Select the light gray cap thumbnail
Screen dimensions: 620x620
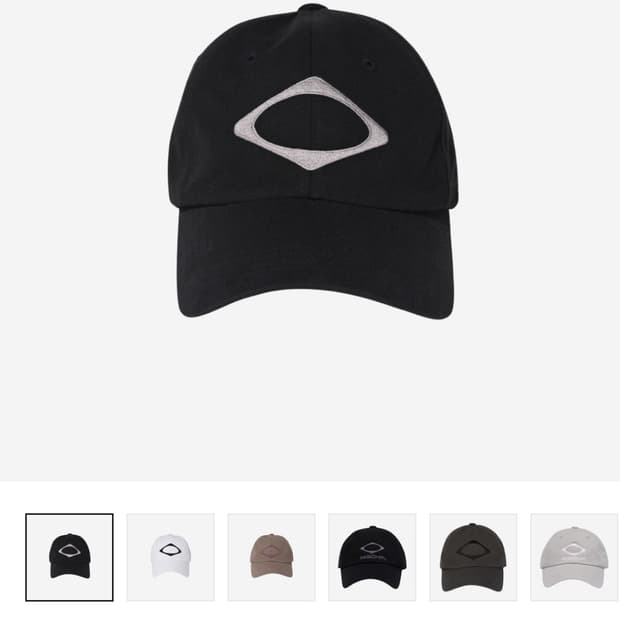575,557
